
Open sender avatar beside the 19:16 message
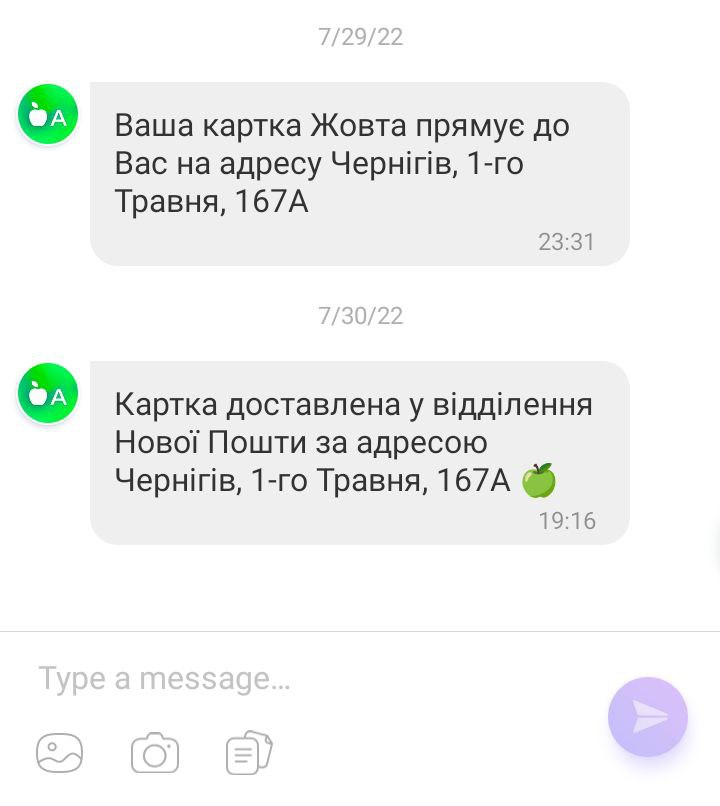48,393
